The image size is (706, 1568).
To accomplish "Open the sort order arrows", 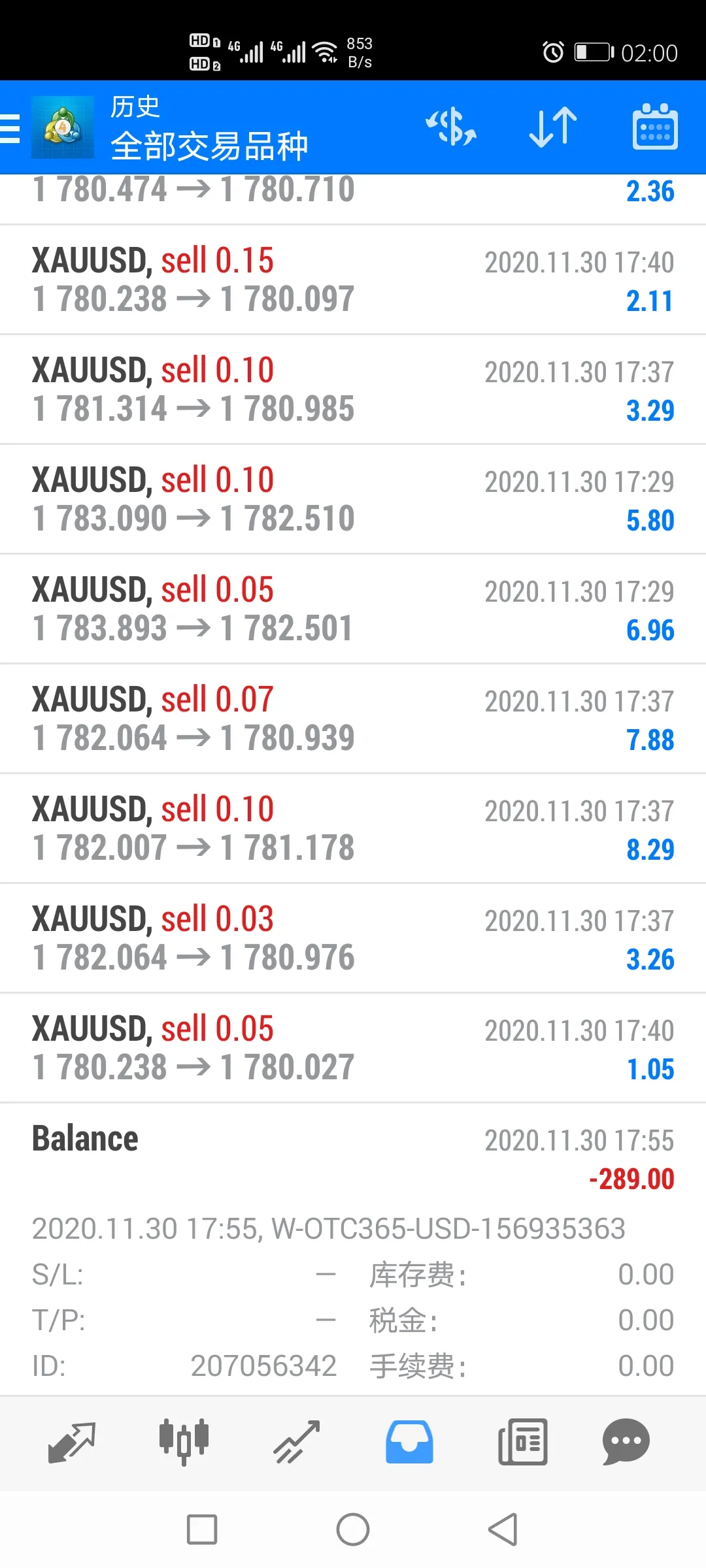I will 553,127.
